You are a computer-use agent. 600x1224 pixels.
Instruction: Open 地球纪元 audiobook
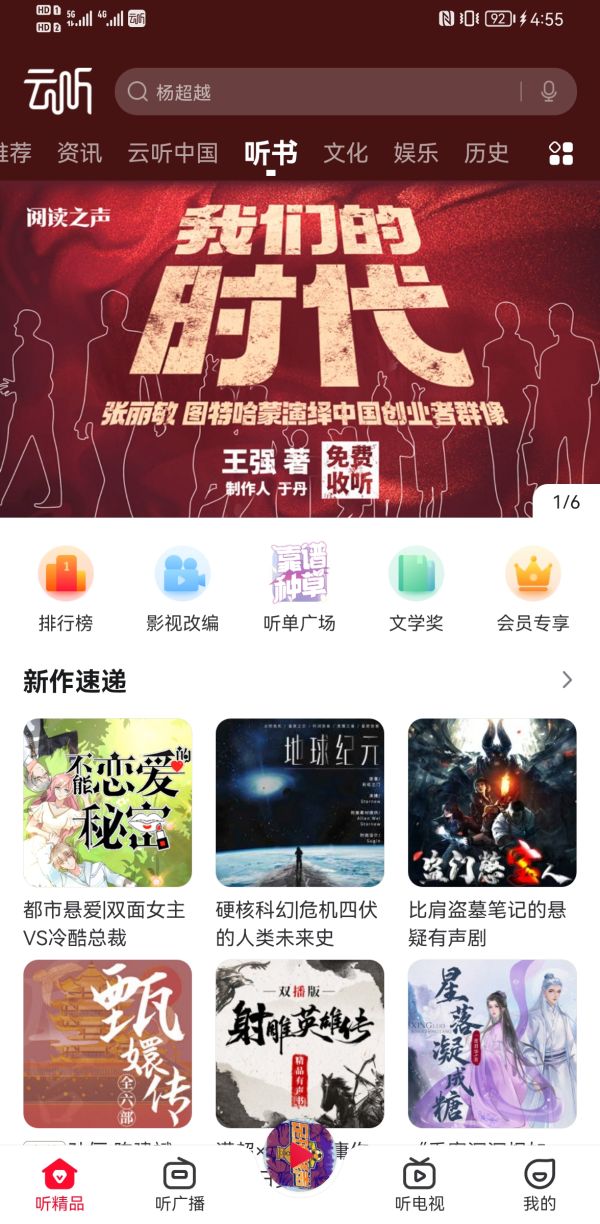click(300, 802)
